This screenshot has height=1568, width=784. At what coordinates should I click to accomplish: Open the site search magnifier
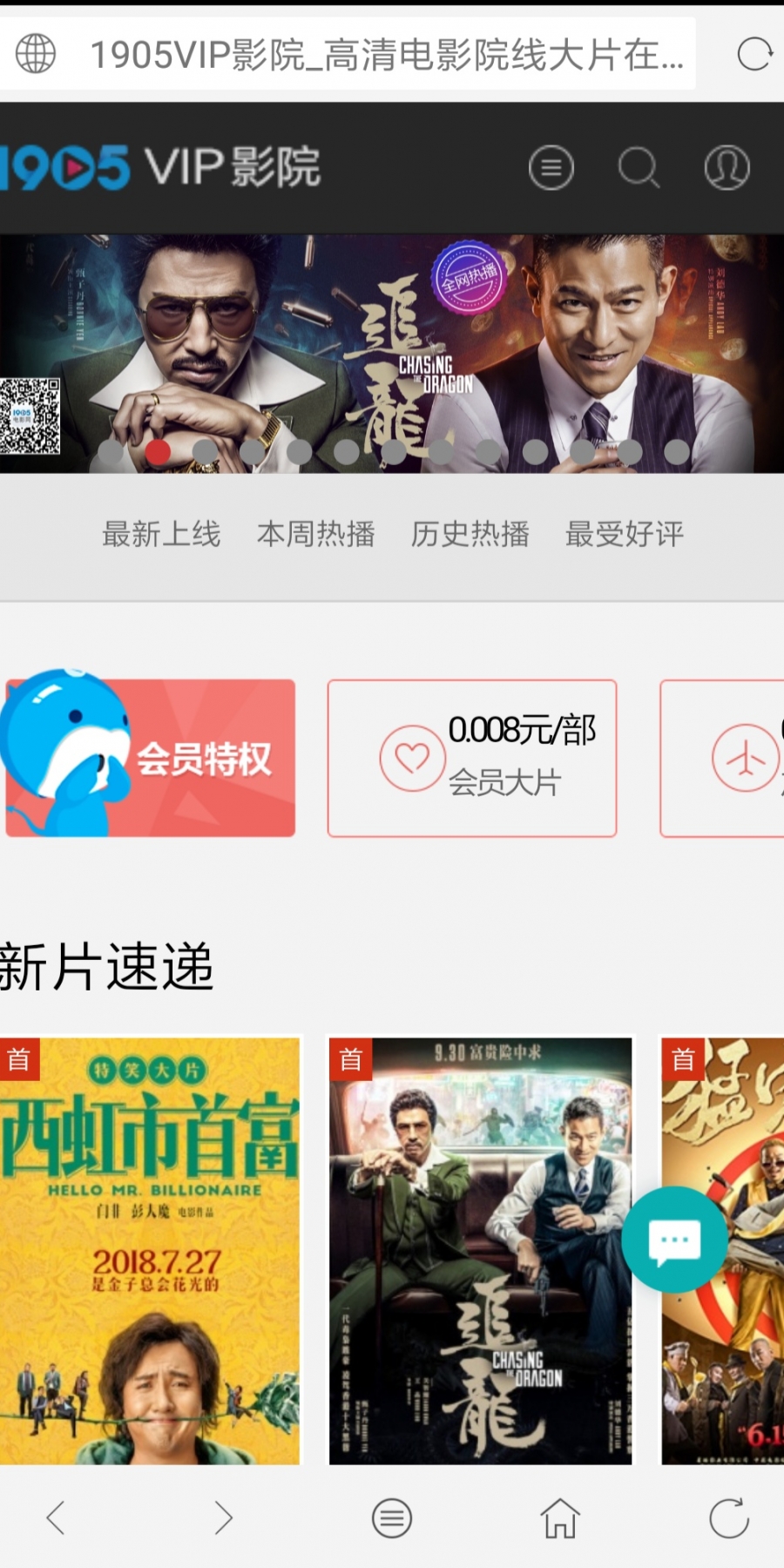(639, 167)
